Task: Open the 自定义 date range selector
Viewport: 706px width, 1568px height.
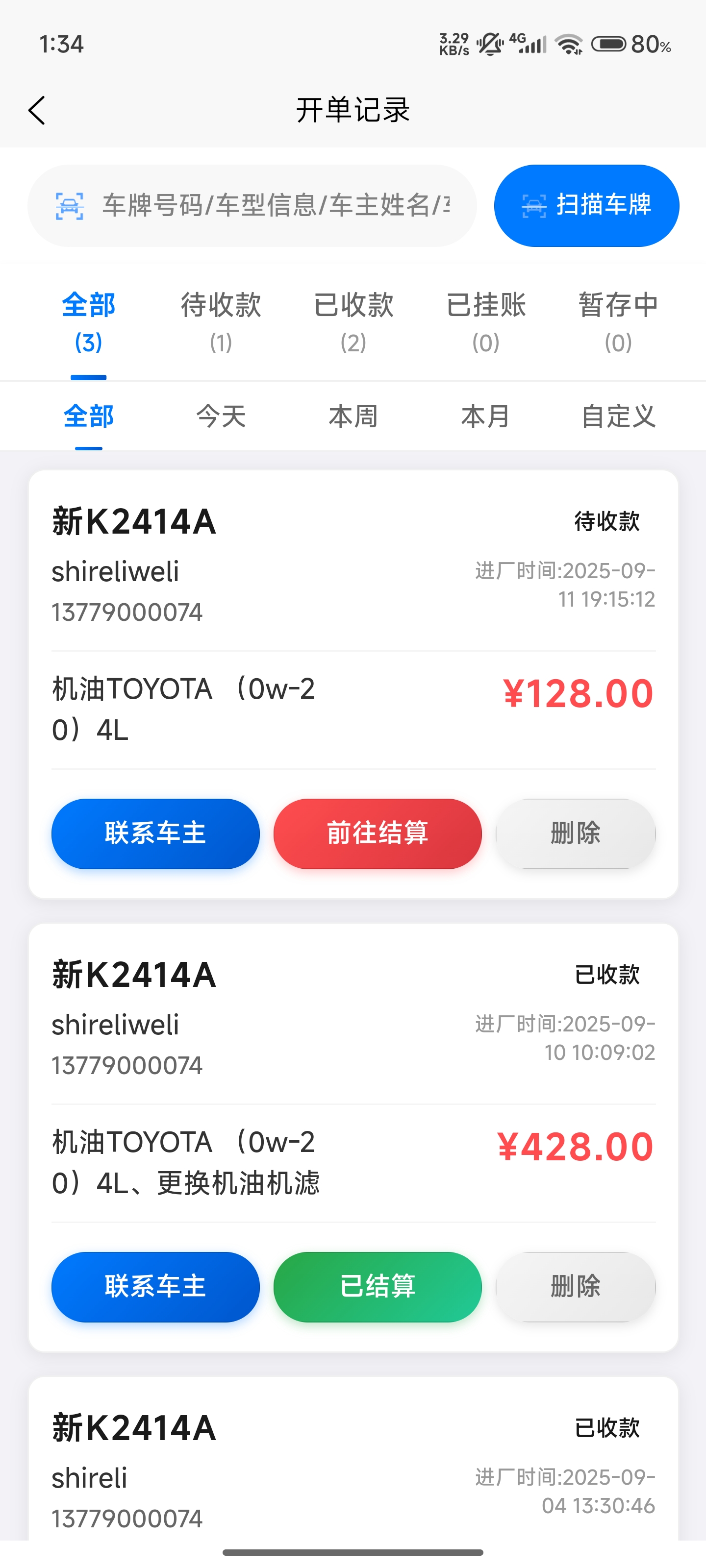Action: click(x=618, y=416)
